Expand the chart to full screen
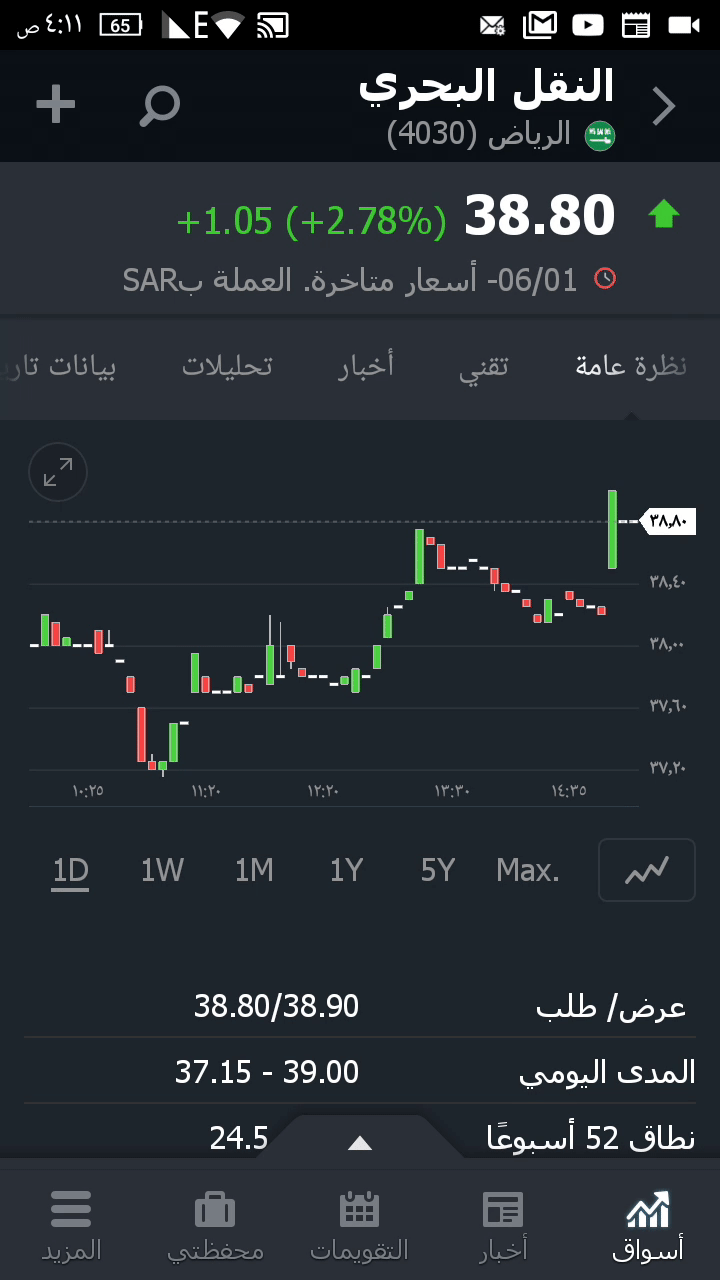 coord(58,472)
